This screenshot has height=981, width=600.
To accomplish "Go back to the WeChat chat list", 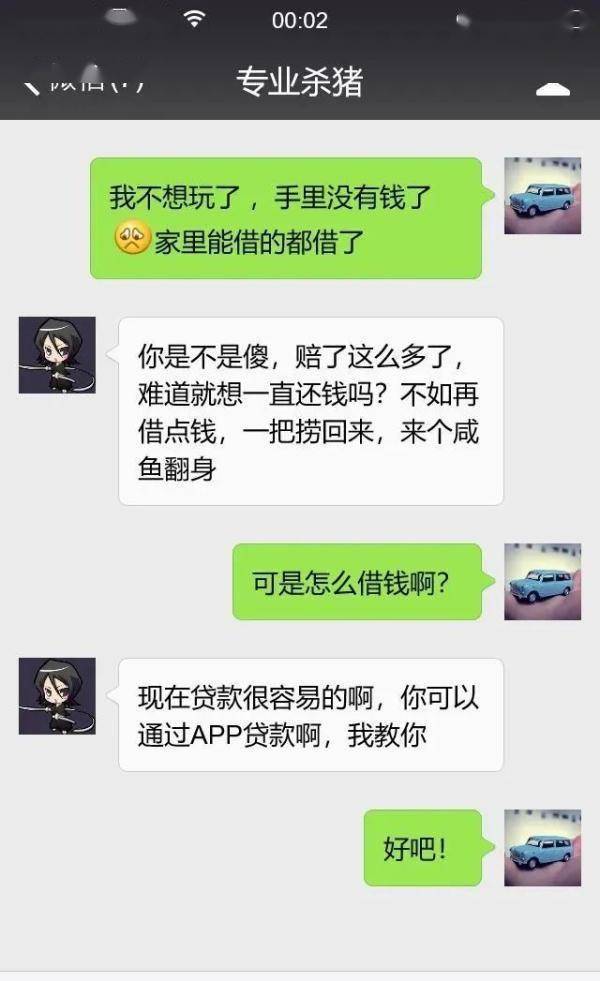I will (x=80, y=84).
